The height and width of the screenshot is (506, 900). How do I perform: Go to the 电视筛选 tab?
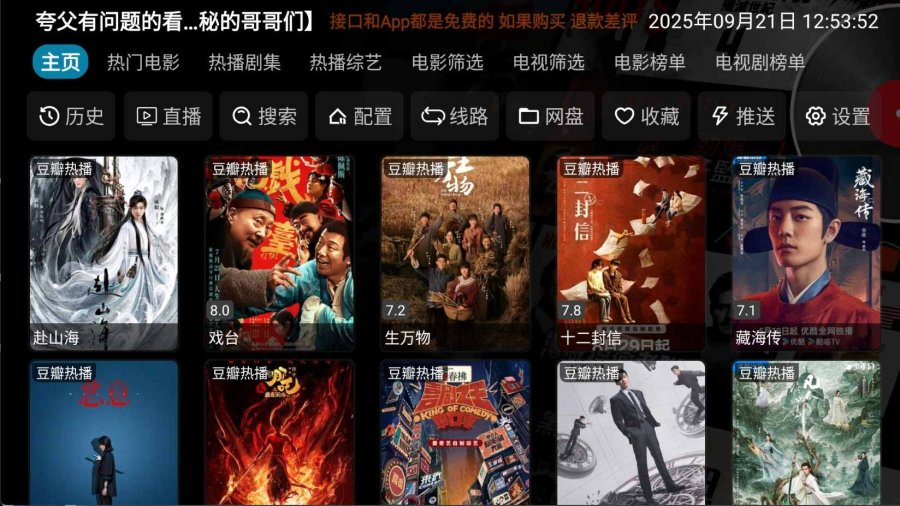(548, 62)
